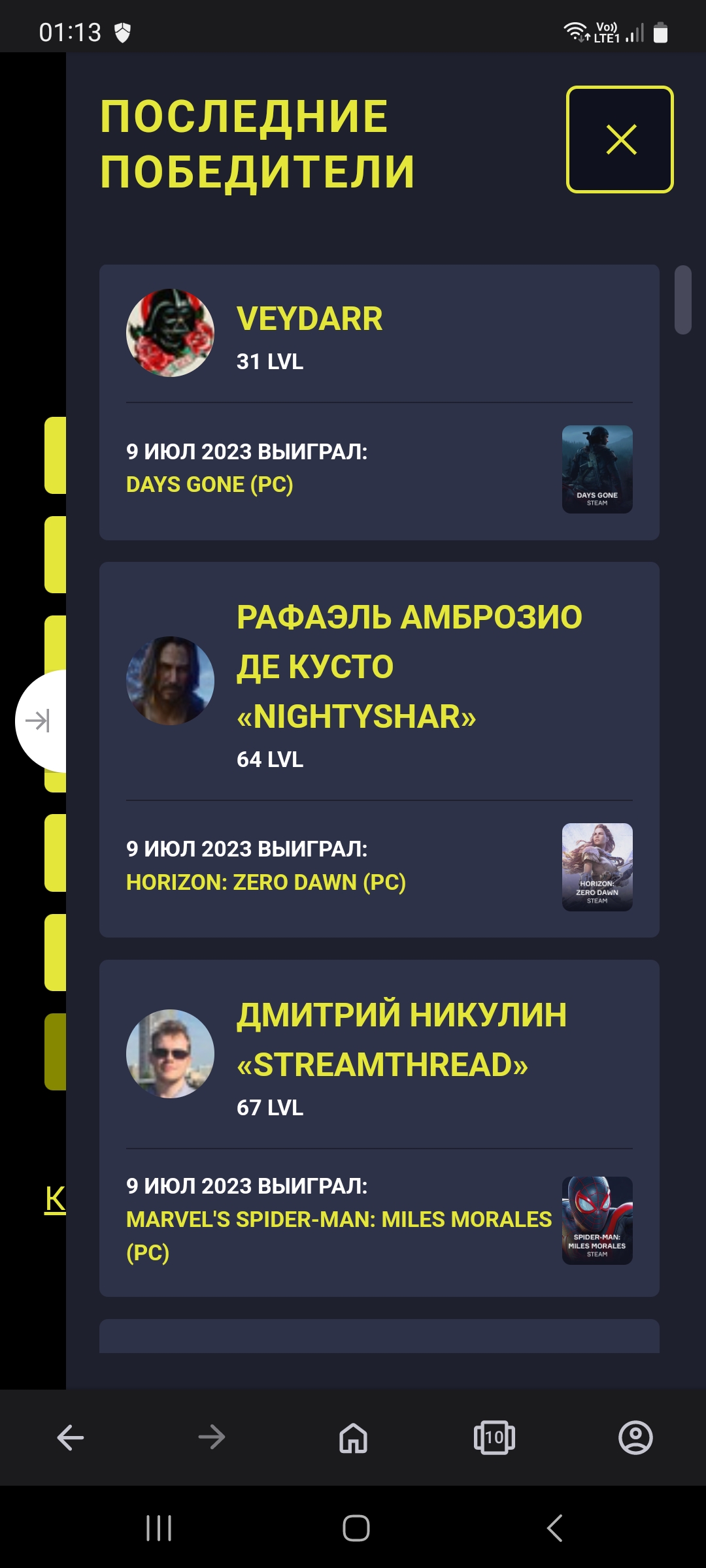Viewport: 706px width, 1568px height.
Task: Tap the system recent apps button
Action: pyautogui.click(x=159, y=1528)
